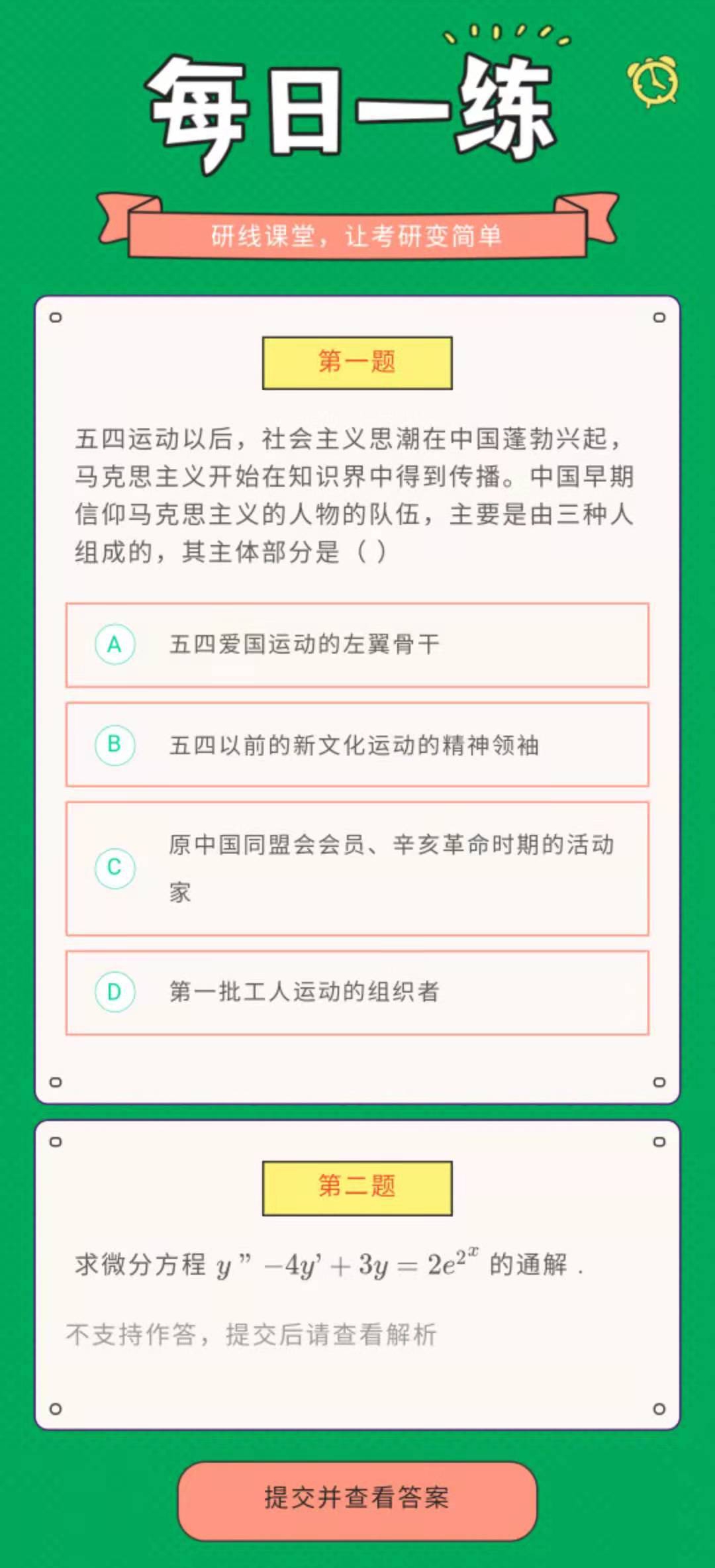The image size is (715, 1568).
Task: Choose option B 新文化运动的精神领袖
Action: coord(357,745)
